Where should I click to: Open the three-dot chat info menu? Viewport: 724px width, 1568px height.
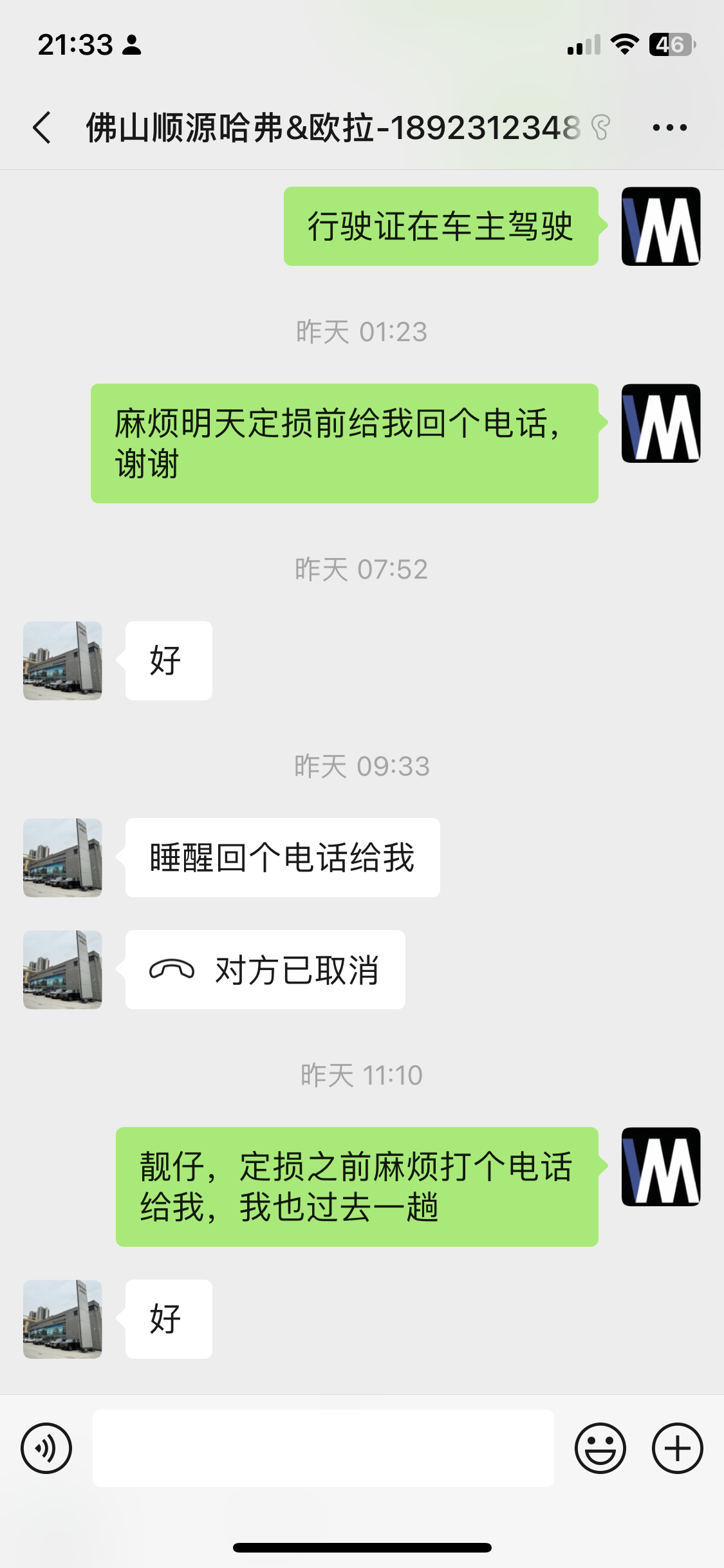(669, 127)
